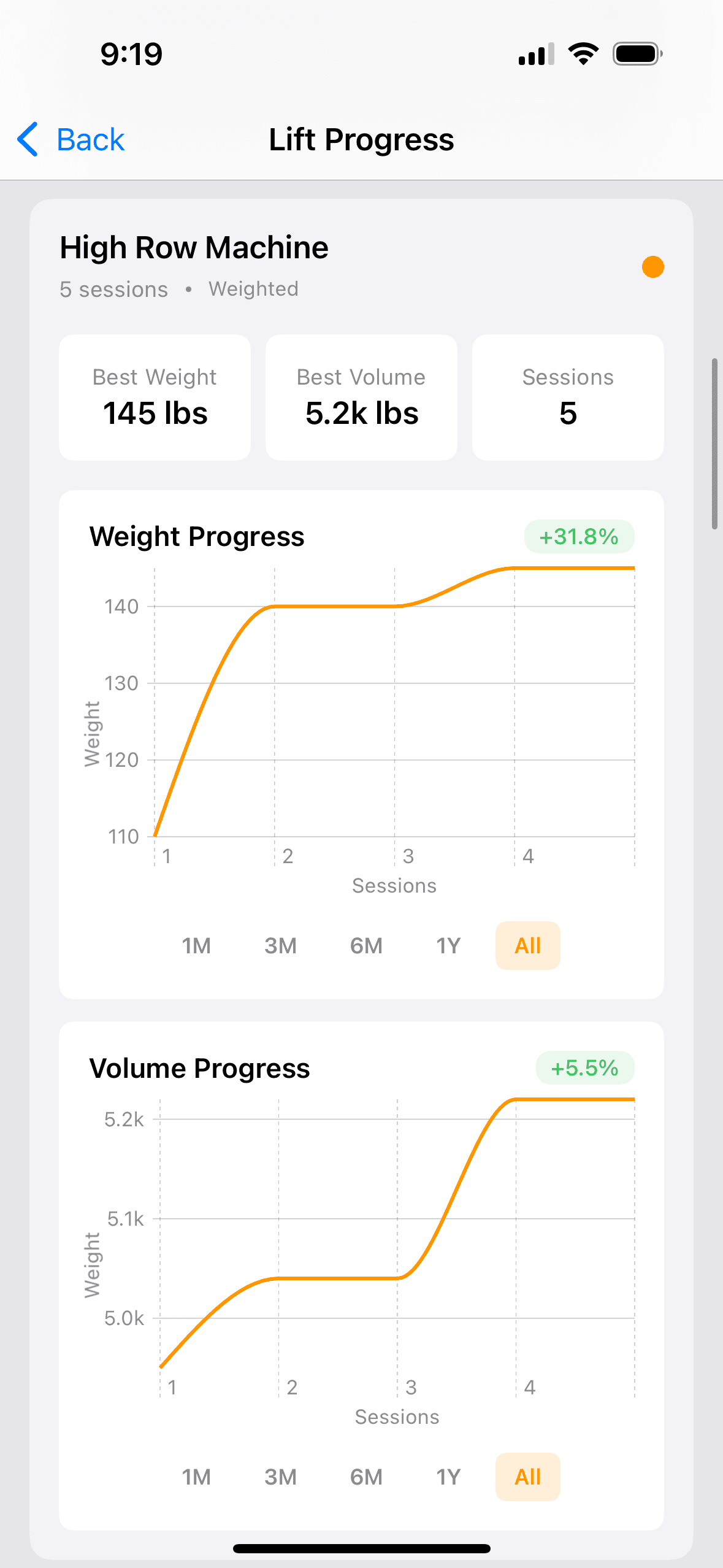The image size is (723, 1568).
Task: Tap the Best Volume 5.2k lbs card
Action: (361, 396)
